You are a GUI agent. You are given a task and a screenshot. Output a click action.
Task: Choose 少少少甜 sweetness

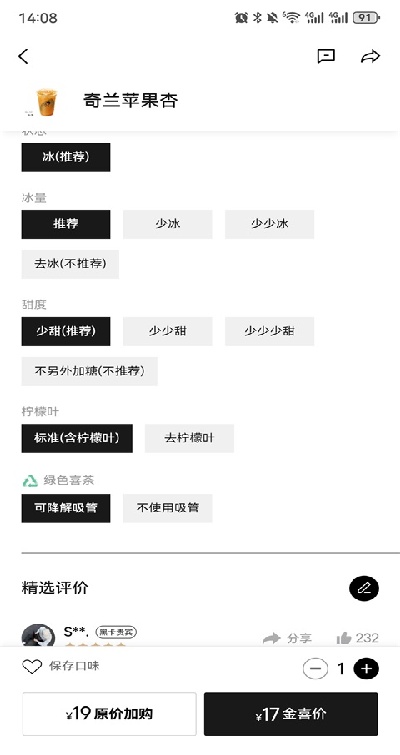(x=270, y=331)
